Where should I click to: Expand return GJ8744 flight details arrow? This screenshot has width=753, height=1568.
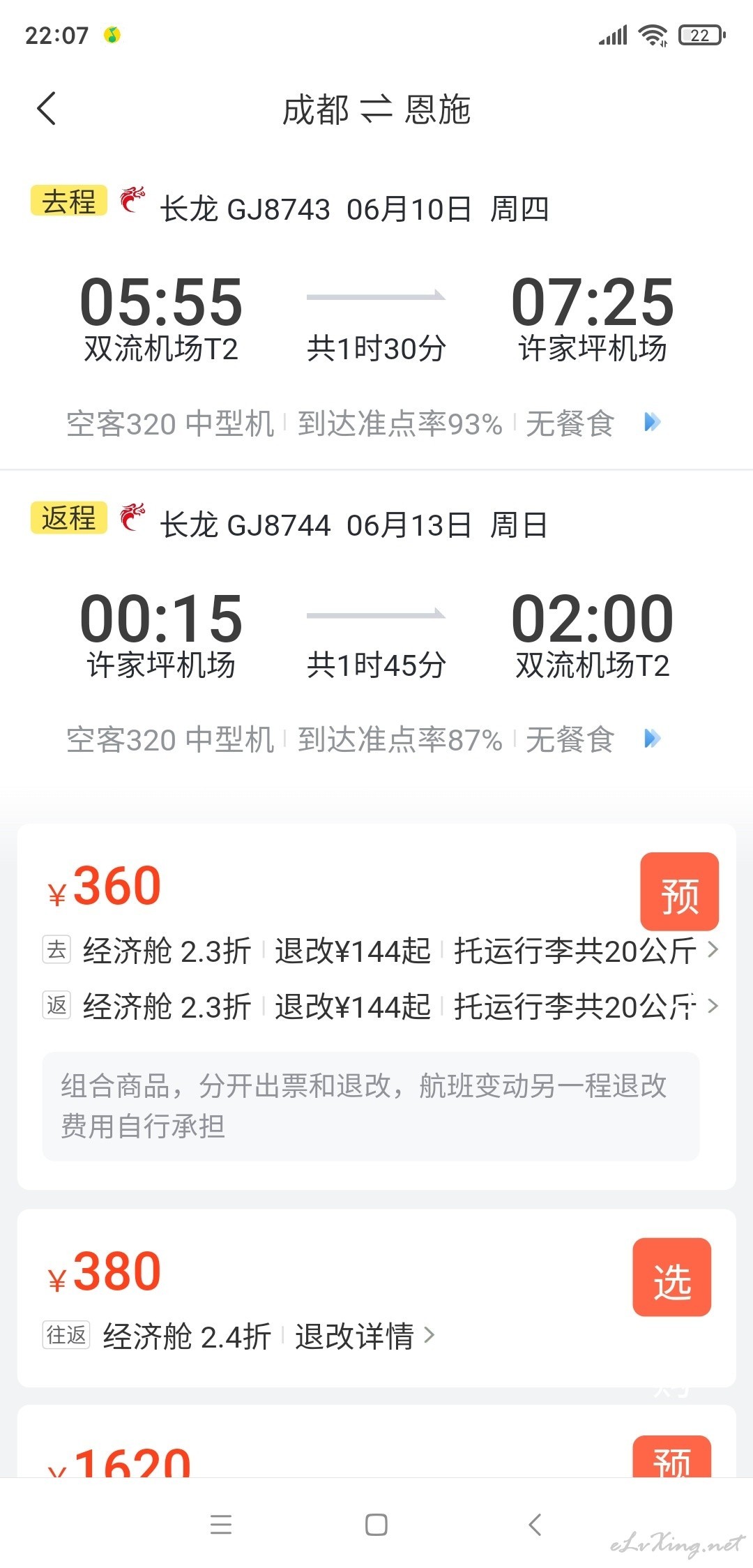pyautogui.click(x=653, y=739)
